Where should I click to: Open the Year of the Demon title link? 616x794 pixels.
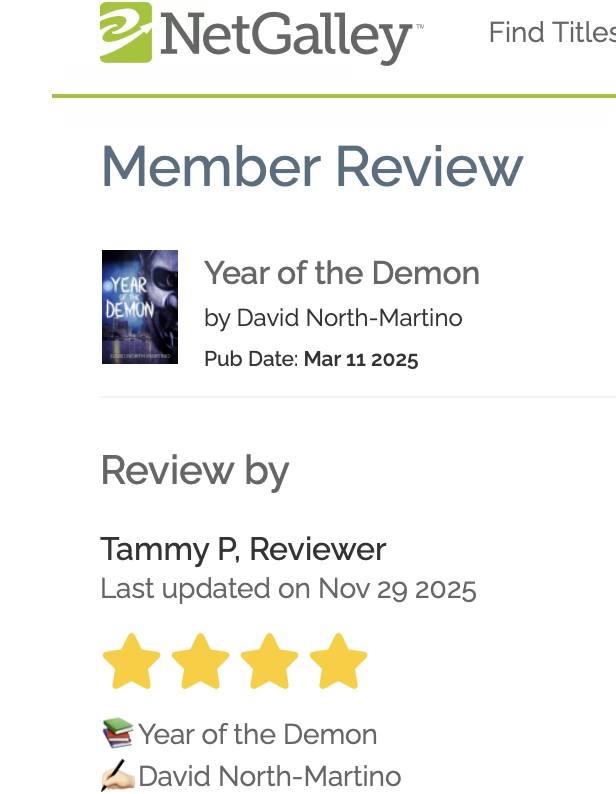click(x=342, y=273)
